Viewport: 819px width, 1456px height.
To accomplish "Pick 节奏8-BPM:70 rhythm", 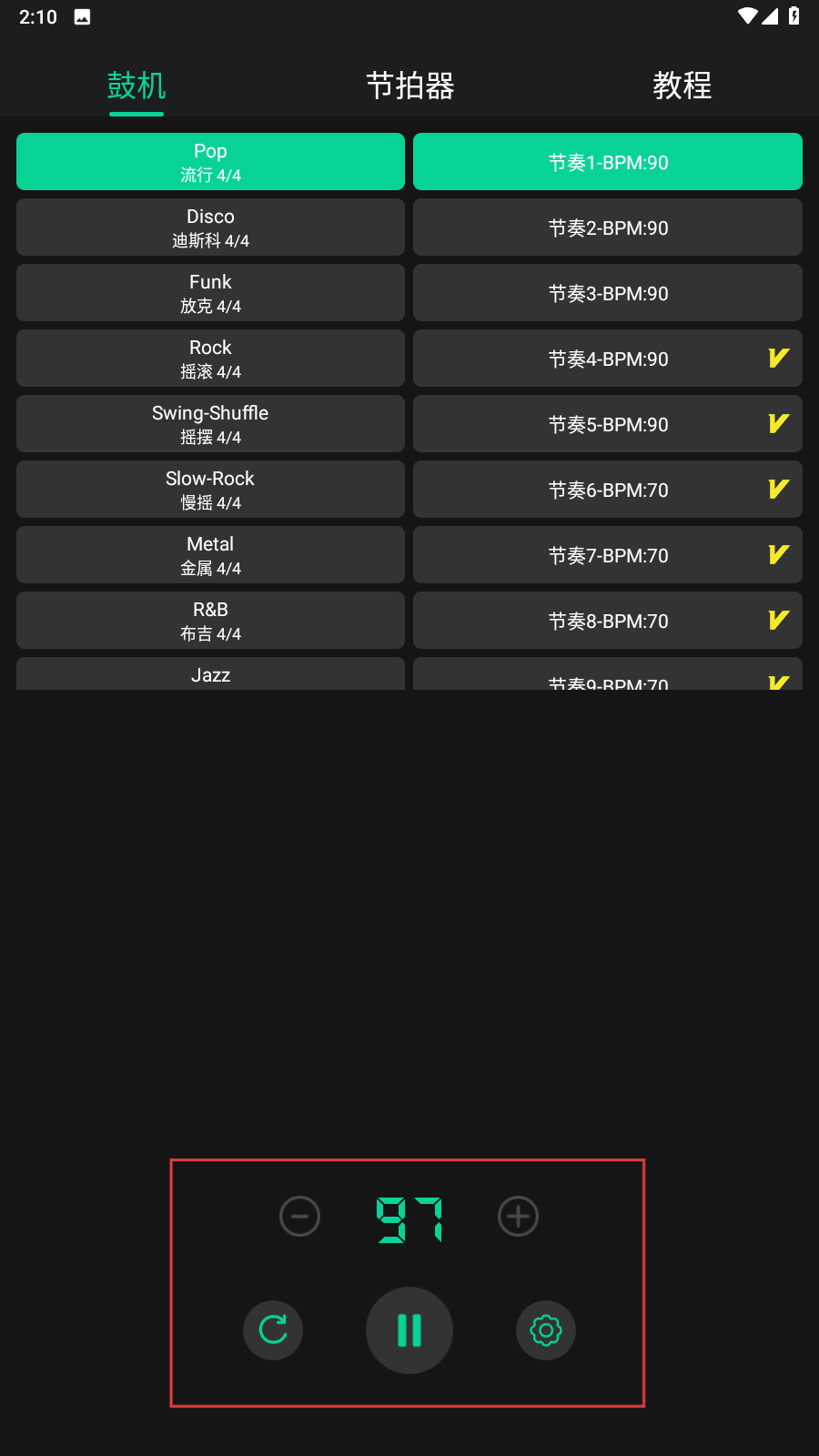I will tap(607, 621).
